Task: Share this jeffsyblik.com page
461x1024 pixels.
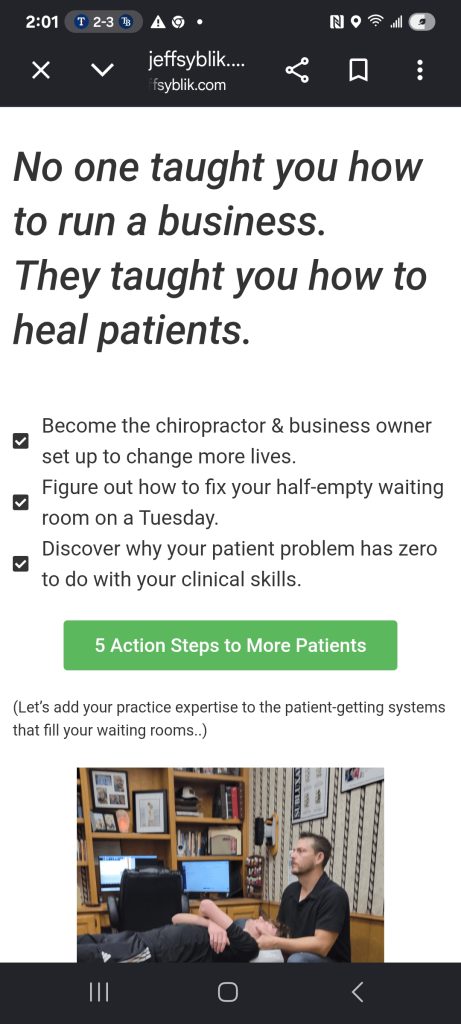Action: pos(297,70)
